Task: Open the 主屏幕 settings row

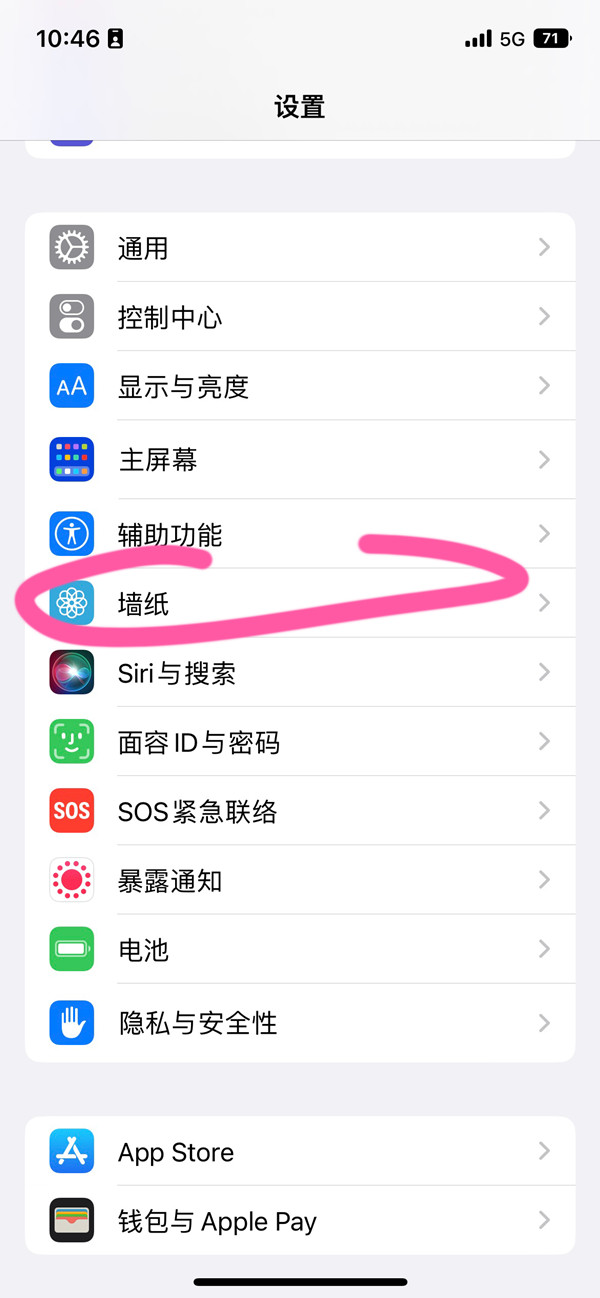Action: coord(300,460)
